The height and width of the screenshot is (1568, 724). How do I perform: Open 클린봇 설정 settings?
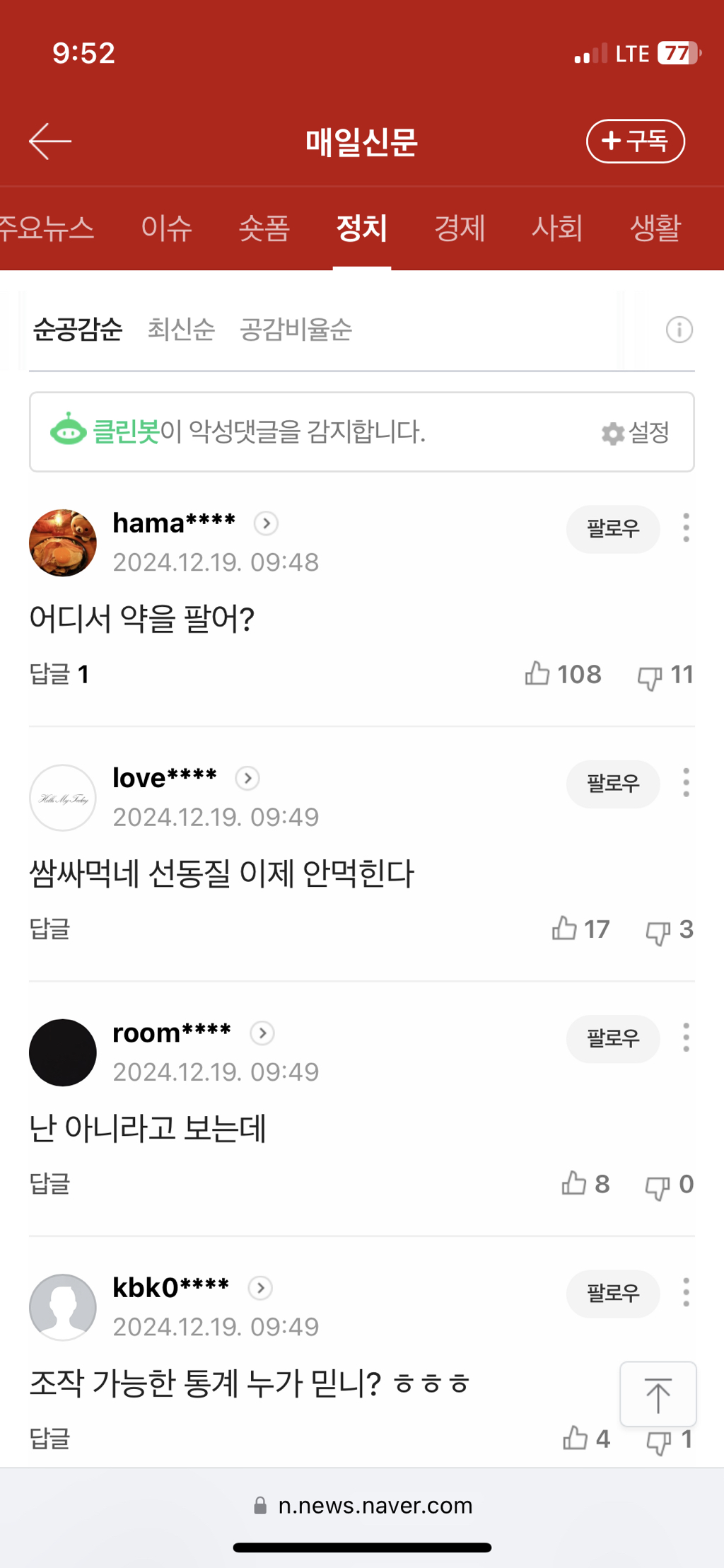click(x=636, y=432)
